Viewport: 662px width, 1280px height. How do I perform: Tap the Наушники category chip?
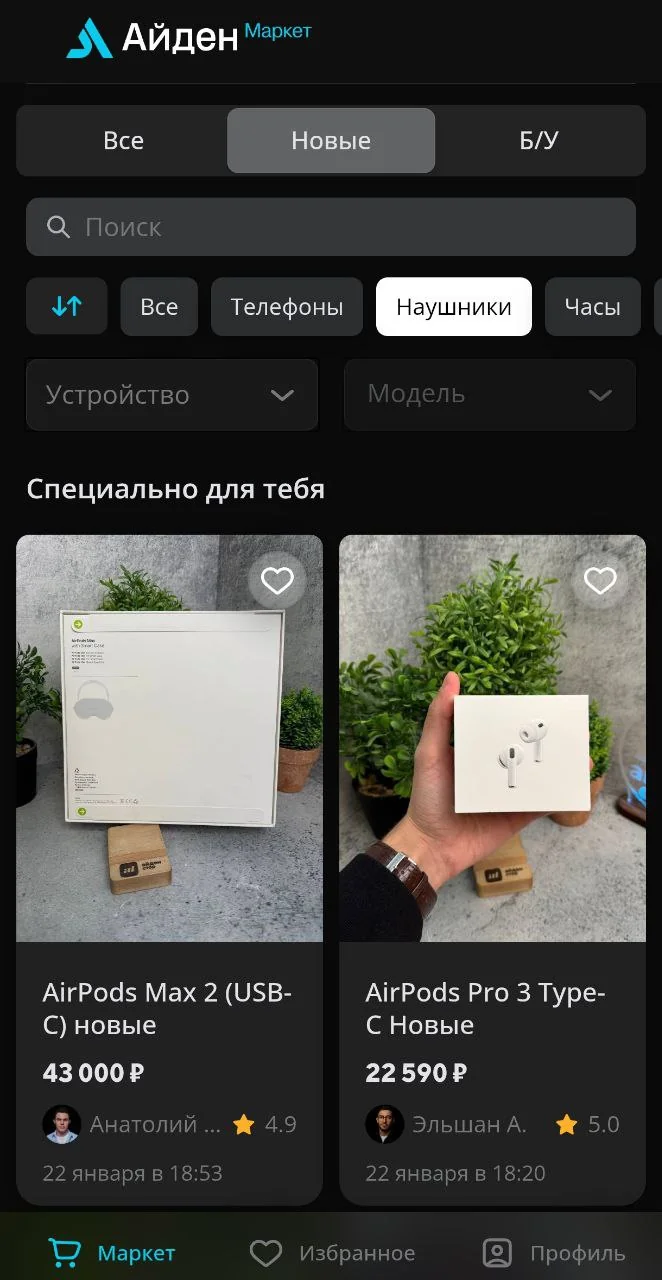point(454,306)
